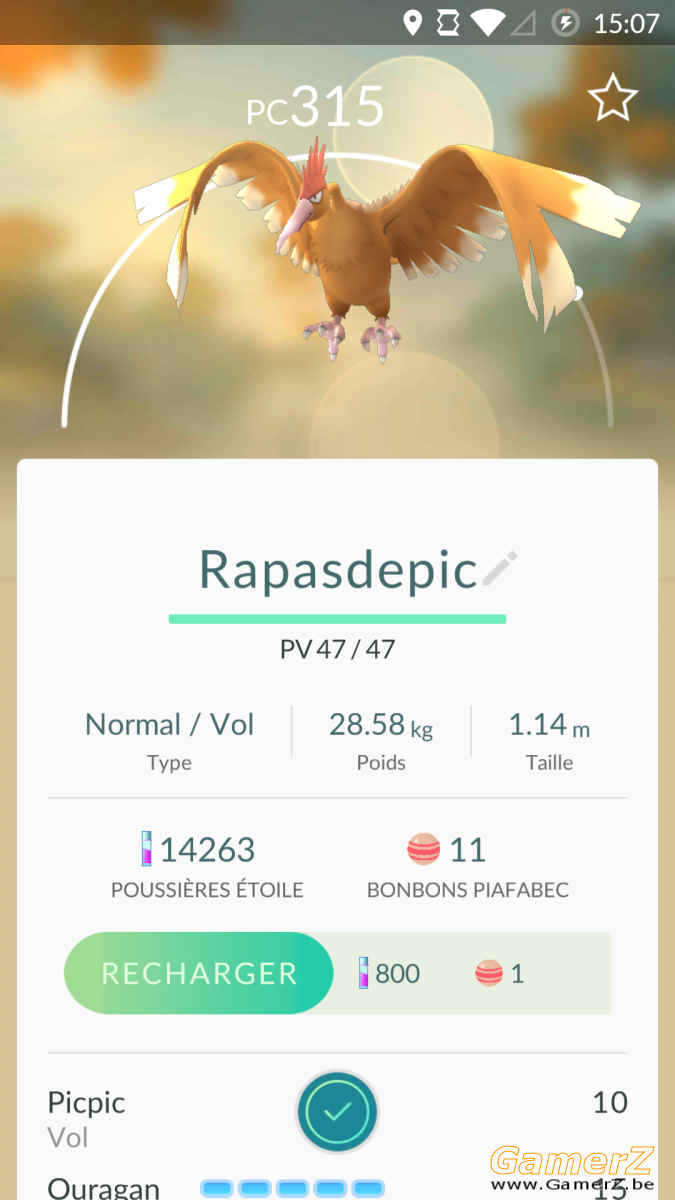This screenshot has height=1200, width=675.
Task: Tap the Recharger power-up button
Action: pos(199,973)
